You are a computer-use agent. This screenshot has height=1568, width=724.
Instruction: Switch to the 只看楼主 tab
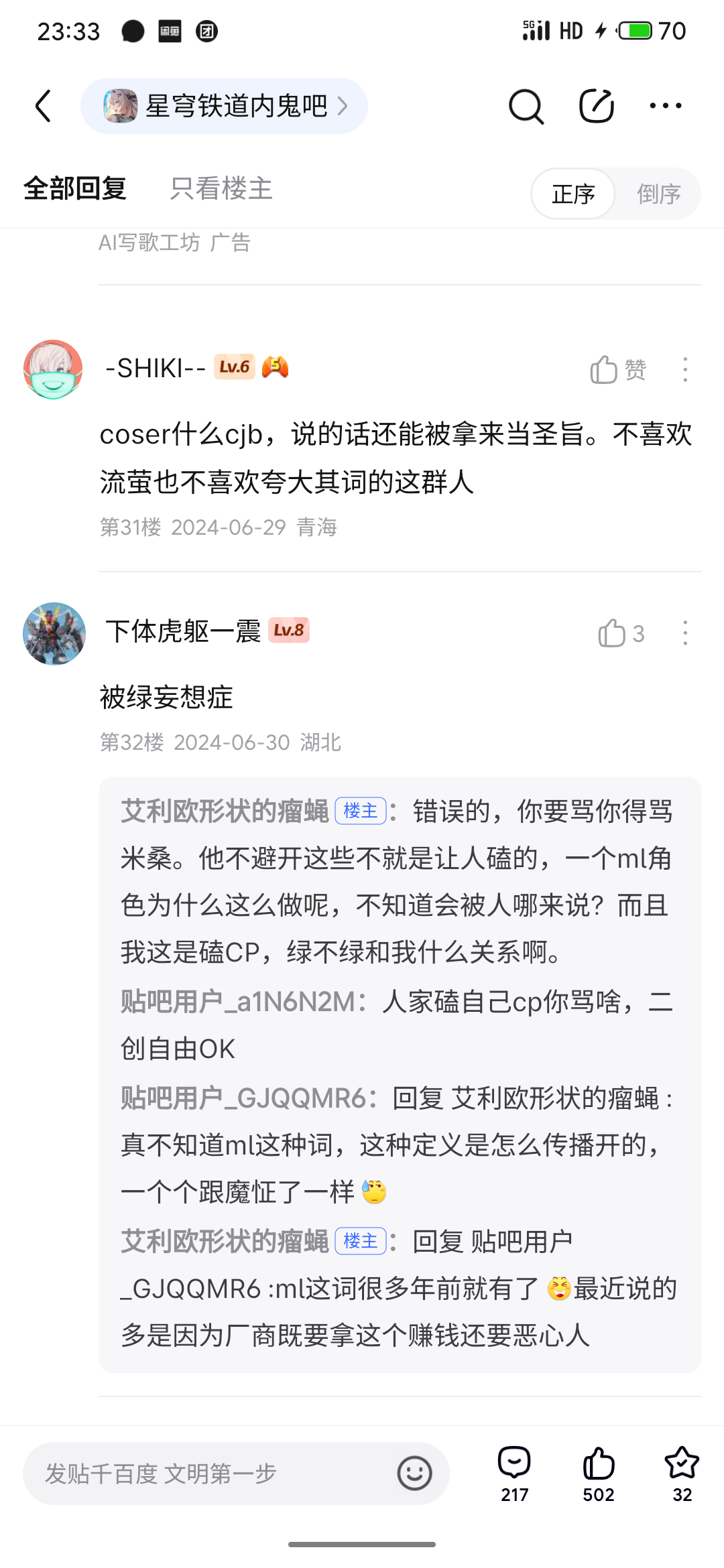coord(221,189)
